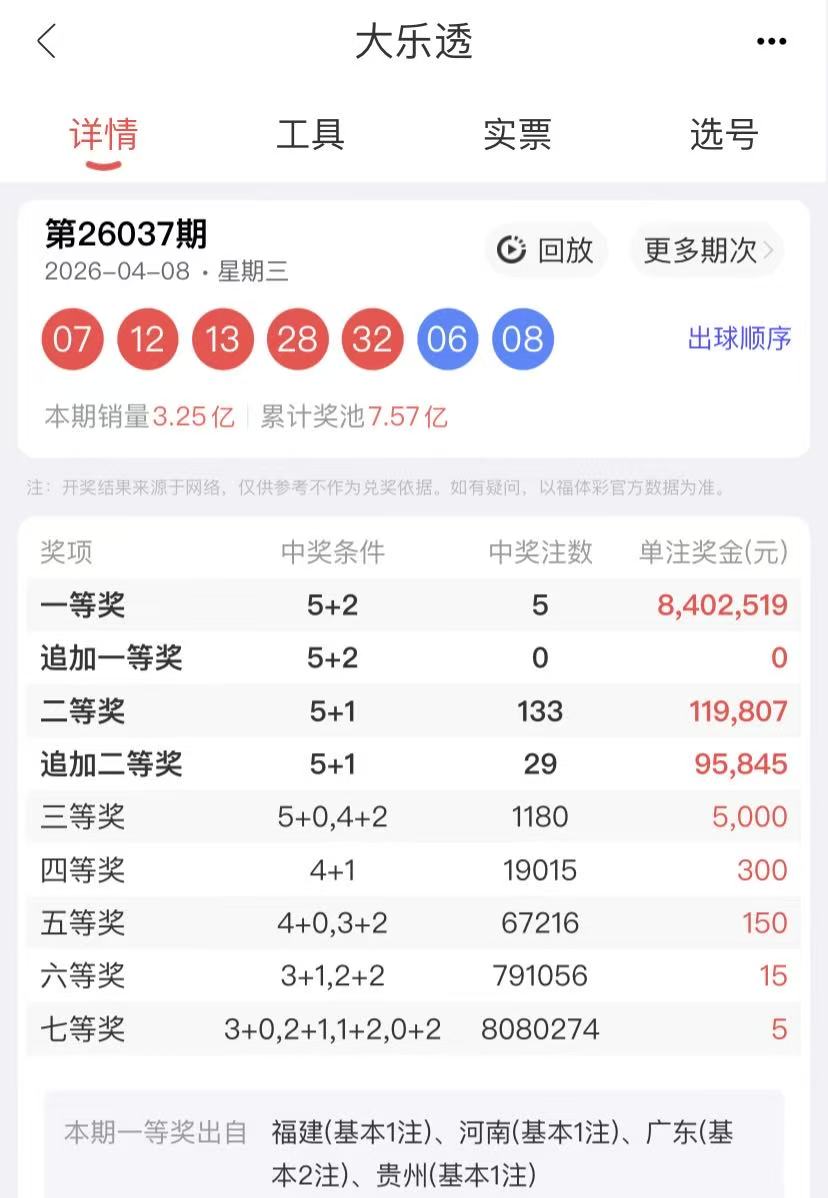Open 更多期次 to view more draws

(707, 250)
